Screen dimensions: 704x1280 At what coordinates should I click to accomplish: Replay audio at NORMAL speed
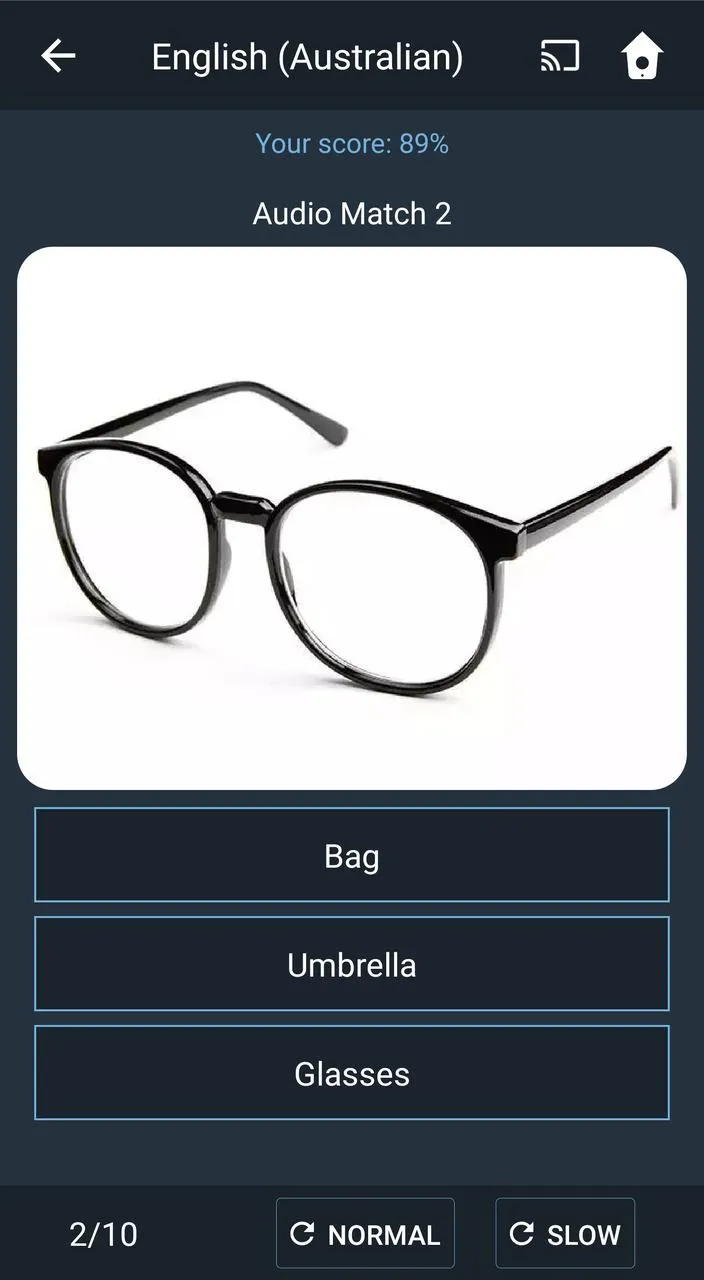365,1234
